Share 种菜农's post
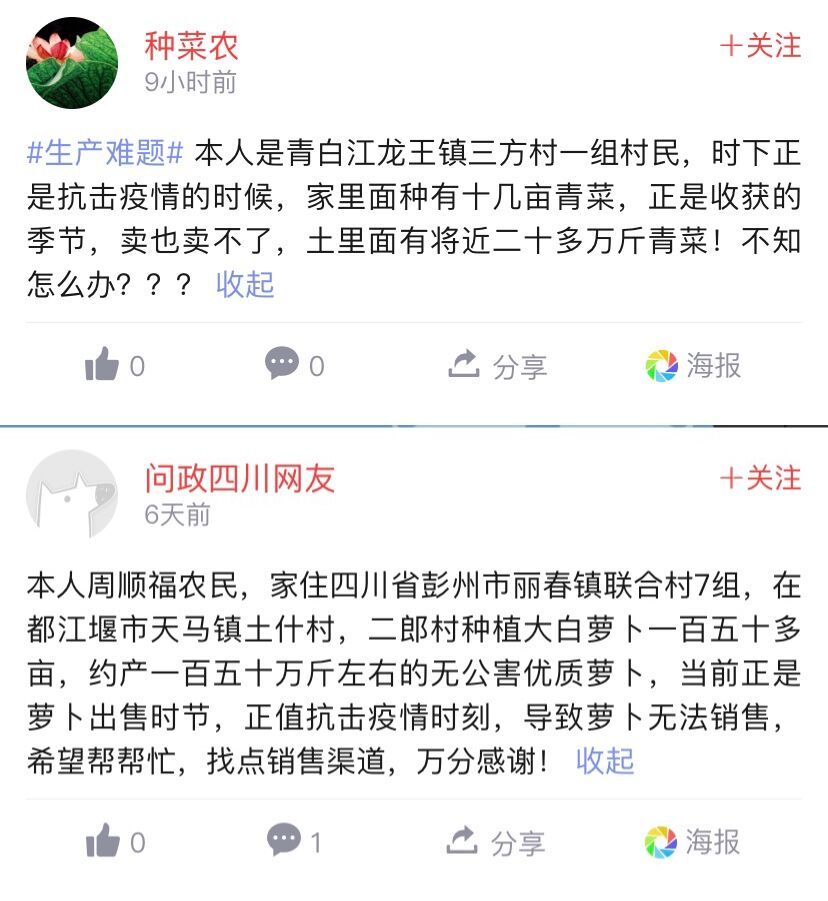Image resolution: width=828 pixels, height=901 pixels. [498, 366]
